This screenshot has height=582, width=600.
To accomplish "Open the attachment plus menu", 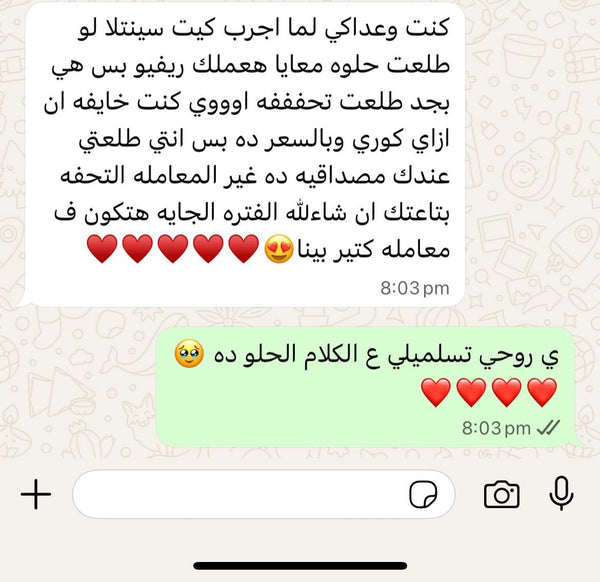I will (x=35, y=494).
